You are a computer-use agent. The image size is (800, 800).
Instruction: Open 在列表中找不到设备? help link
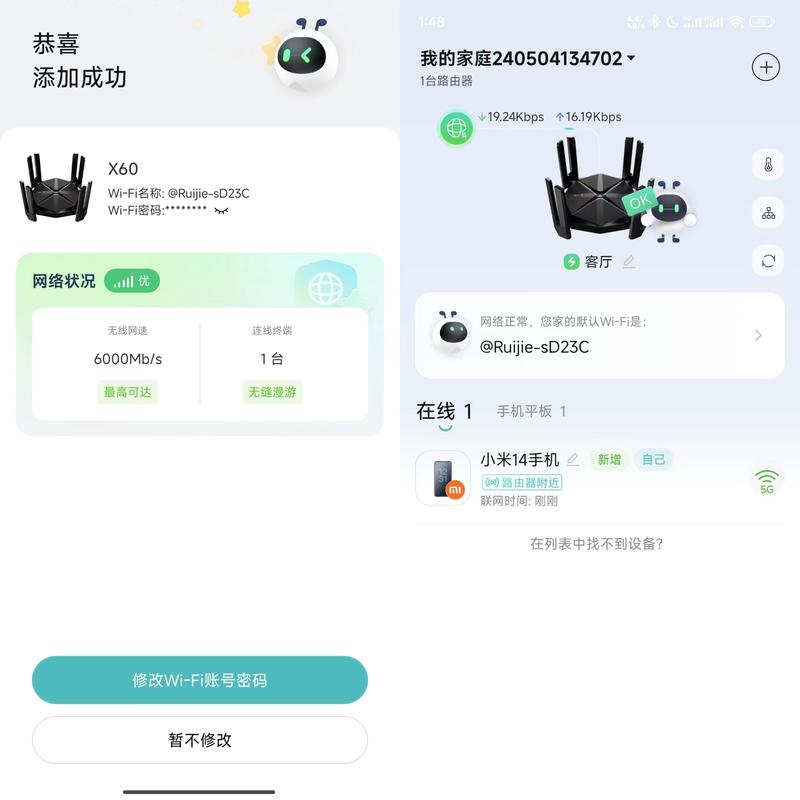(x=597, y=544)
